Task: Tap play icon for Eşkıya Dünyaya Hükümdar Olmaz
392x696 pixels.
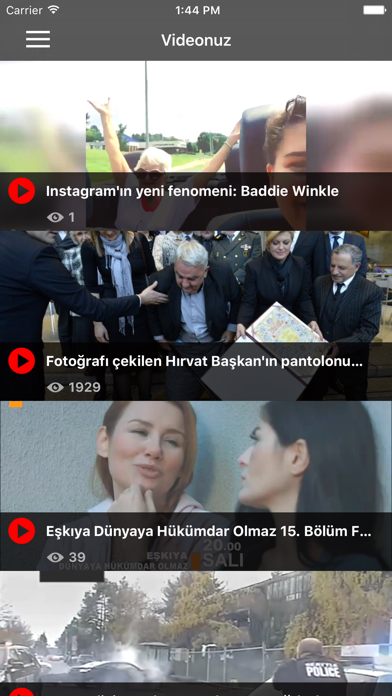Action: (21, 531)
